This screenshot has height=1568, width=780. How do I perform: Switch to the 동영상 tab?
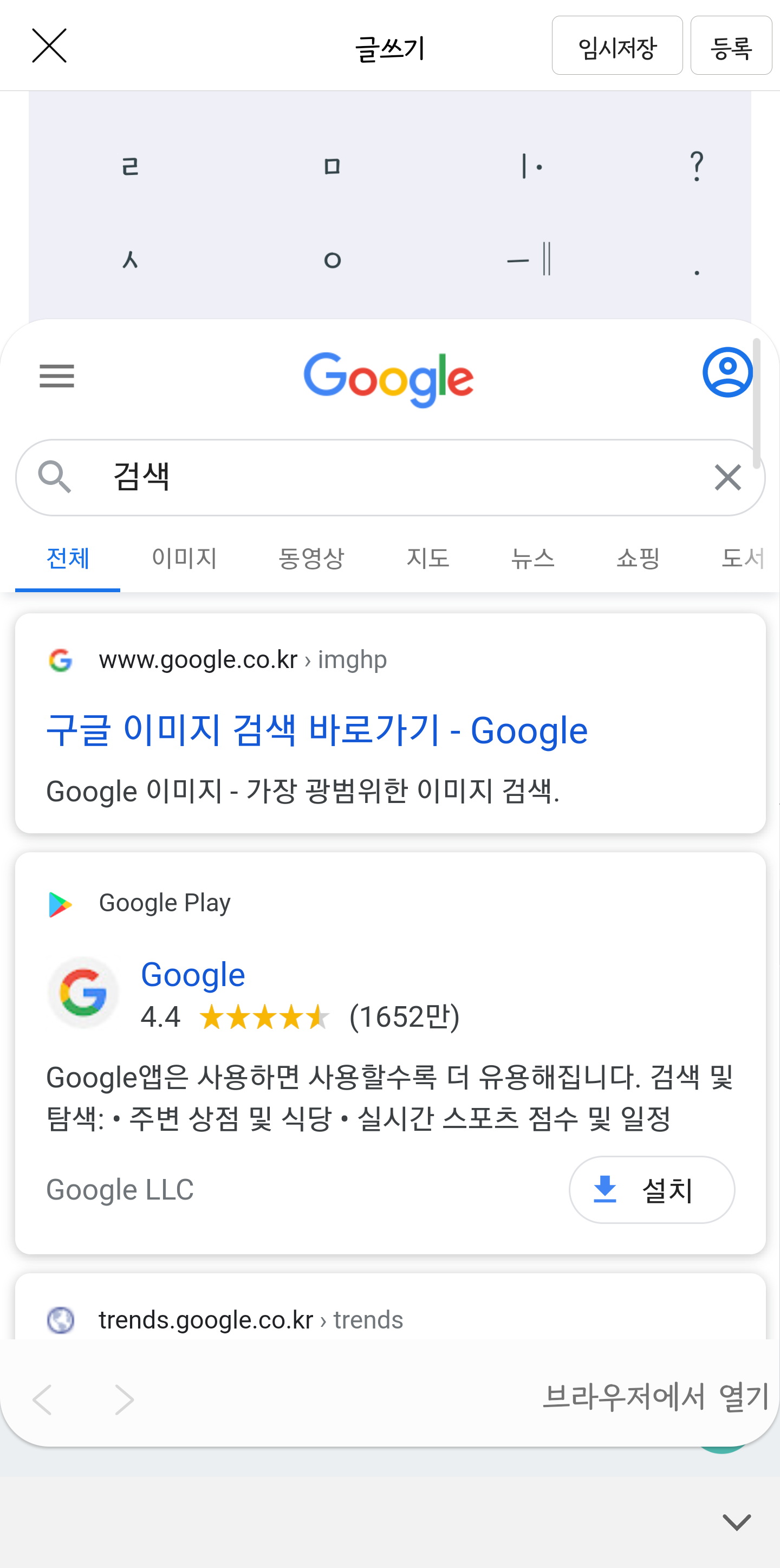(x=311, y=558)
